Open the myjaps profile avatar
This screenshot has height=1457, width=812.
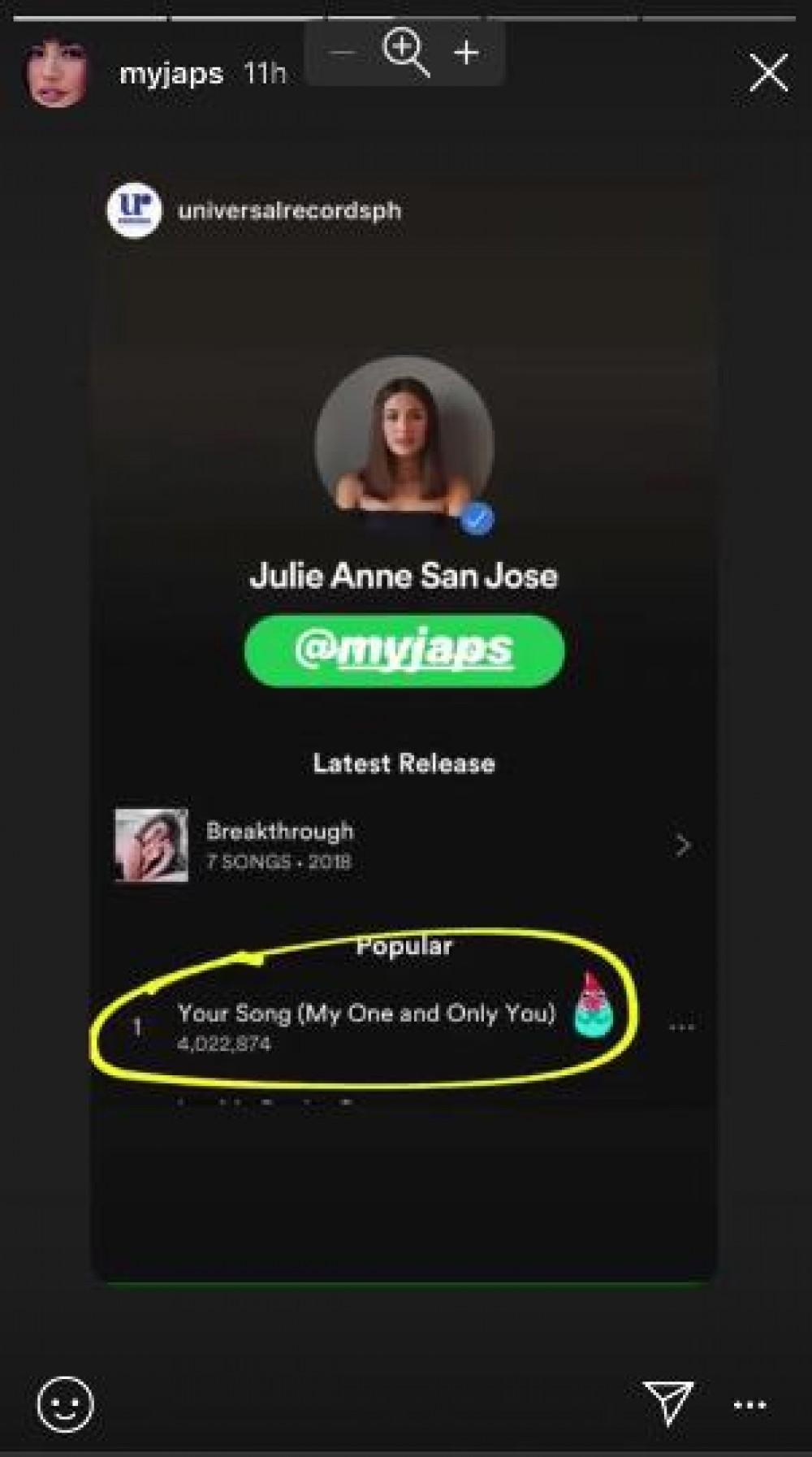(x=57, y=75)
